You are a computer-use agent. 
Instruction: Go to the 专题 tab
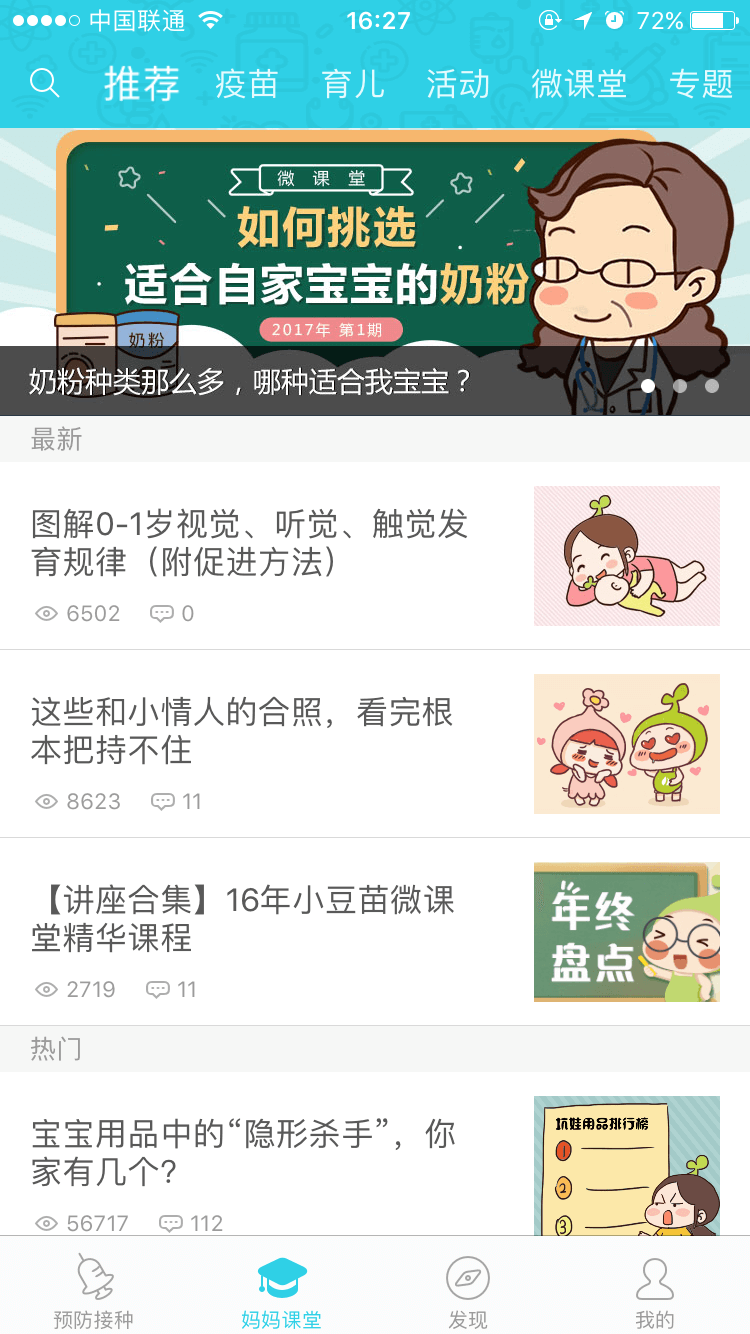702,84
